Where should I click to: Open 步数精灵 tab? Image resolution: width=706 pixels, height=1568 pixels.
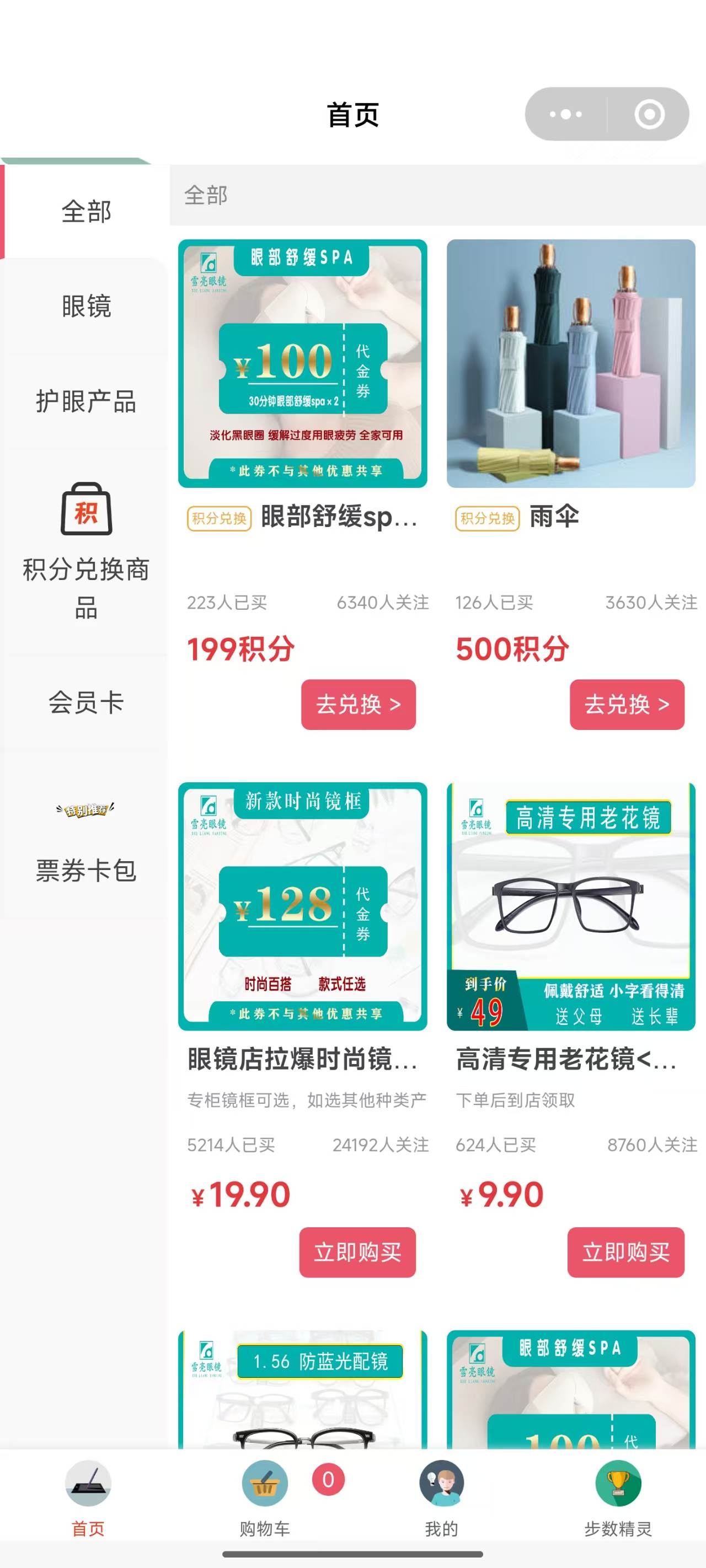[618, 1498]
